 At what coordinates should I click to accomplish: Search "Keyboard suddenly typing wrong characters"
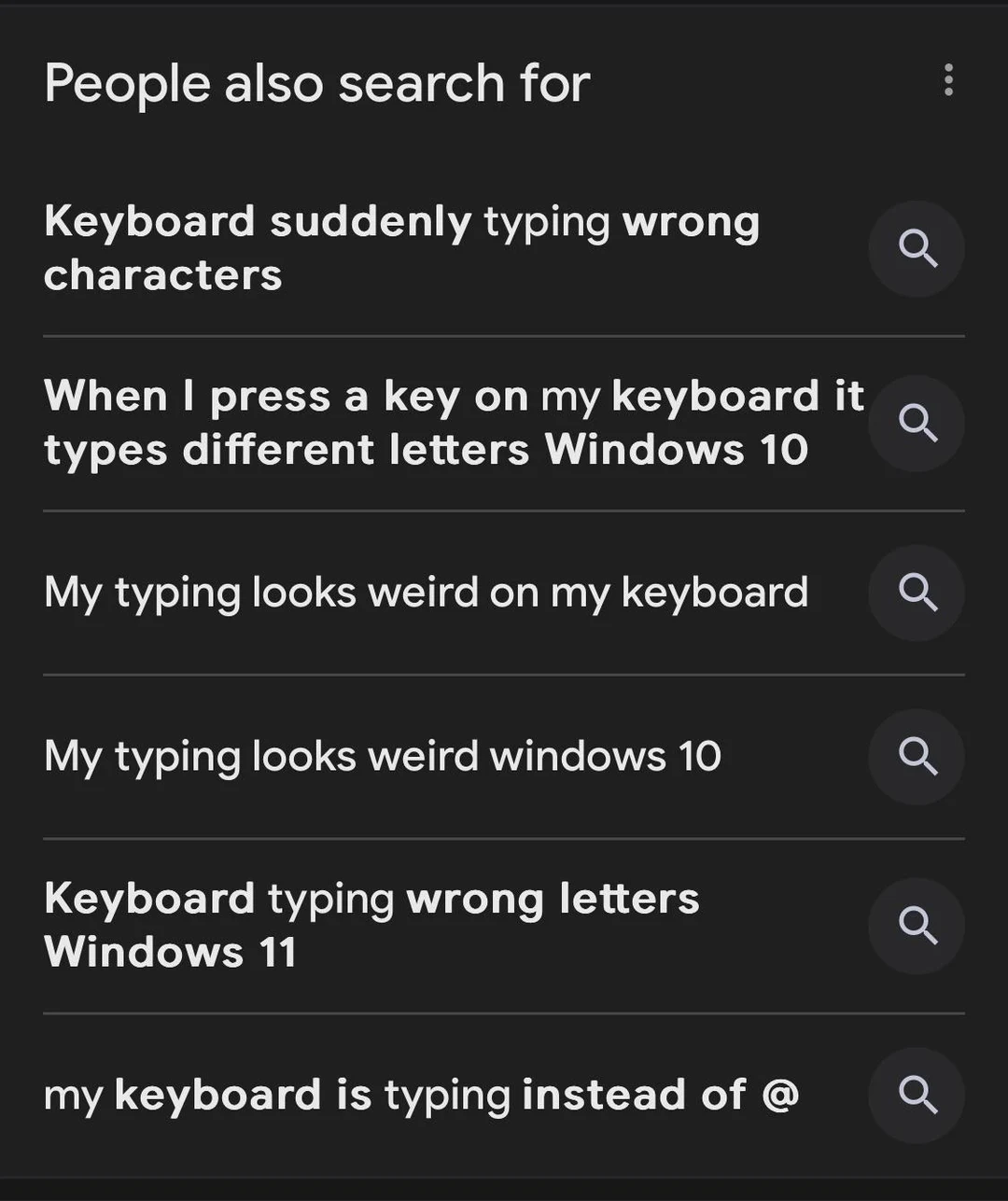(x=401, y=248)
